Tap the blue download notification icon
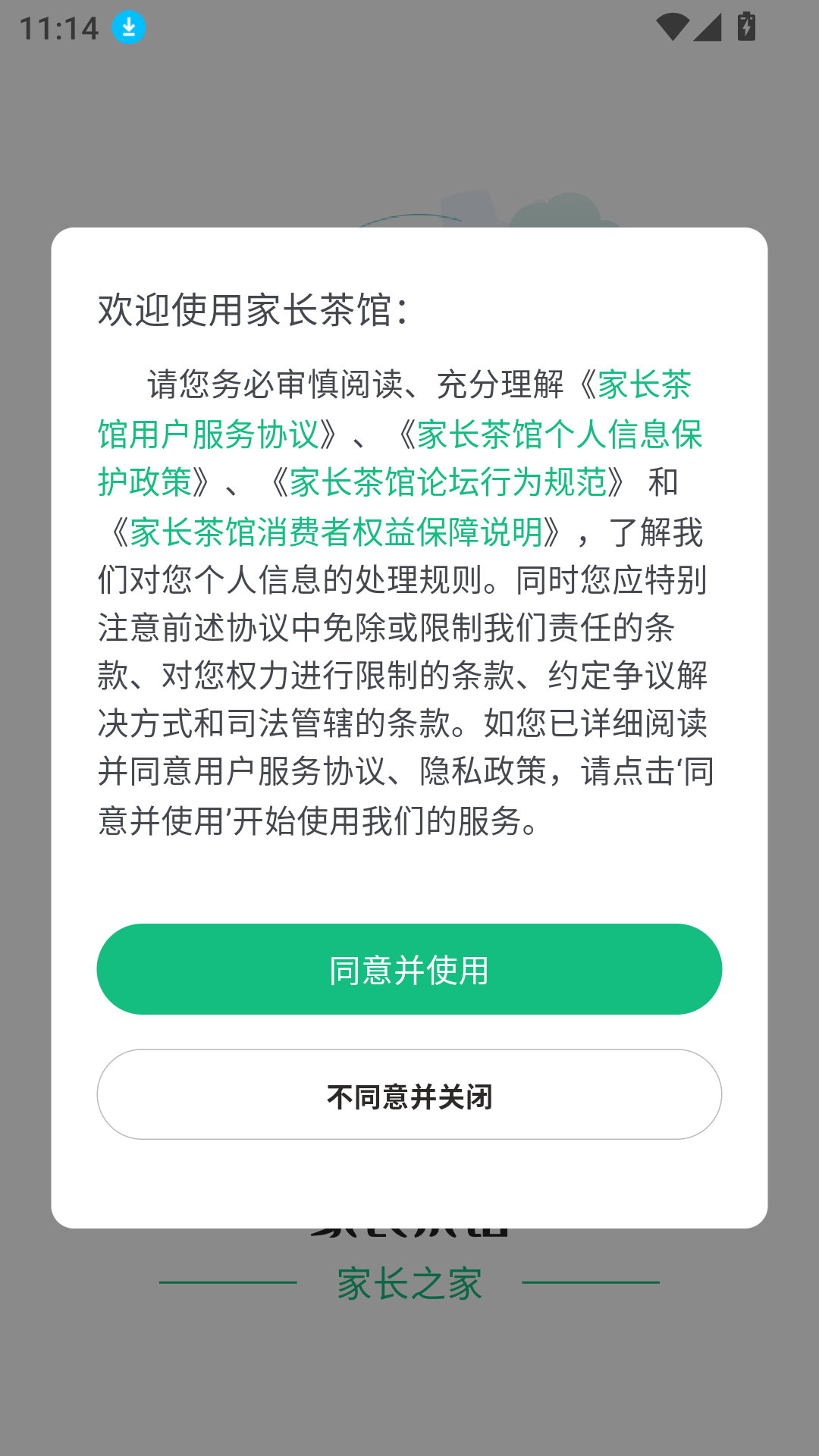The height and width of the screenshot is (1456, 819). pos(127,27)
